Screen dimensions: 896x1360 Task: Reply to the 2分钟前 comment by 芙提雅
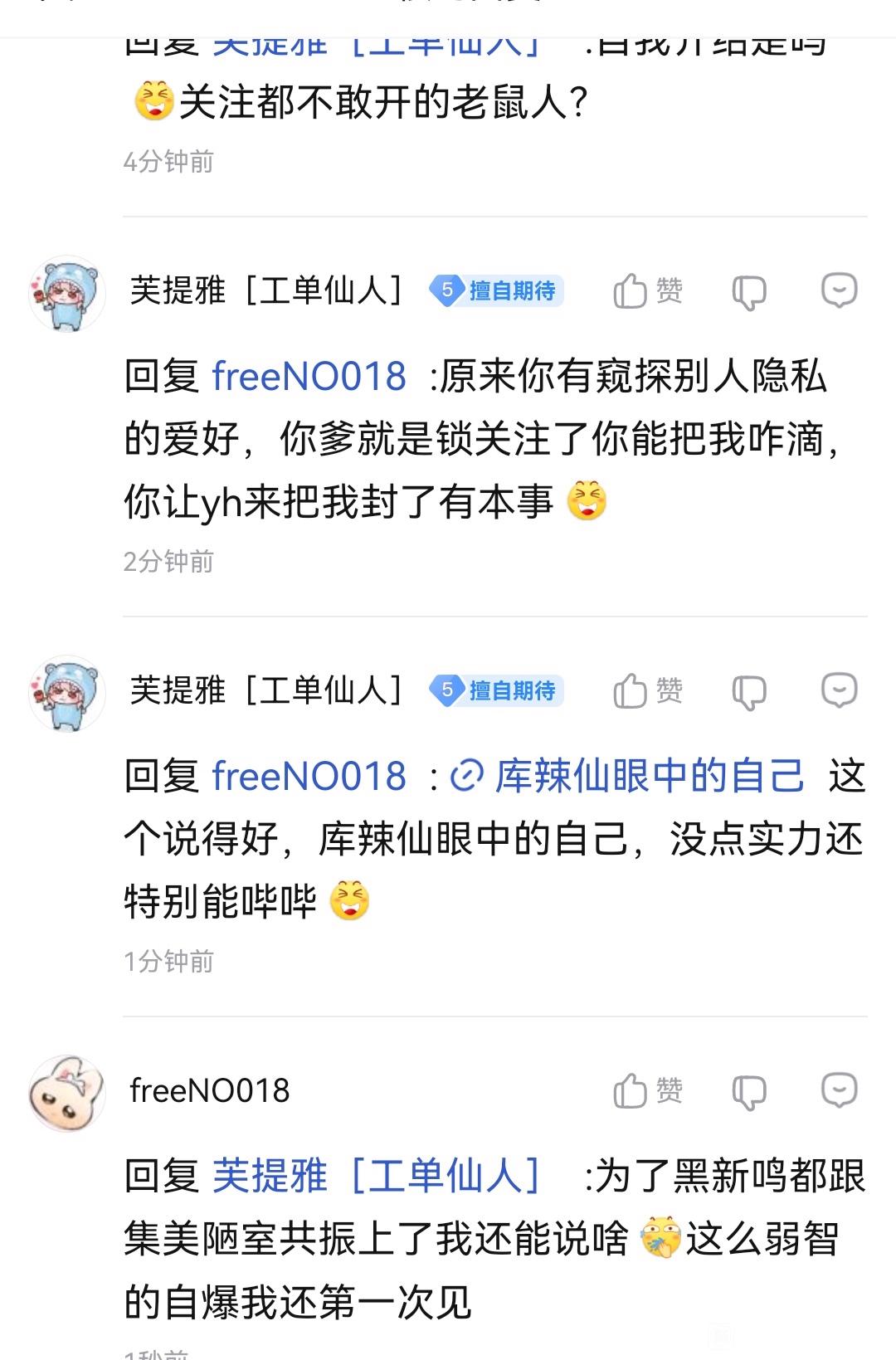(839, 291)
